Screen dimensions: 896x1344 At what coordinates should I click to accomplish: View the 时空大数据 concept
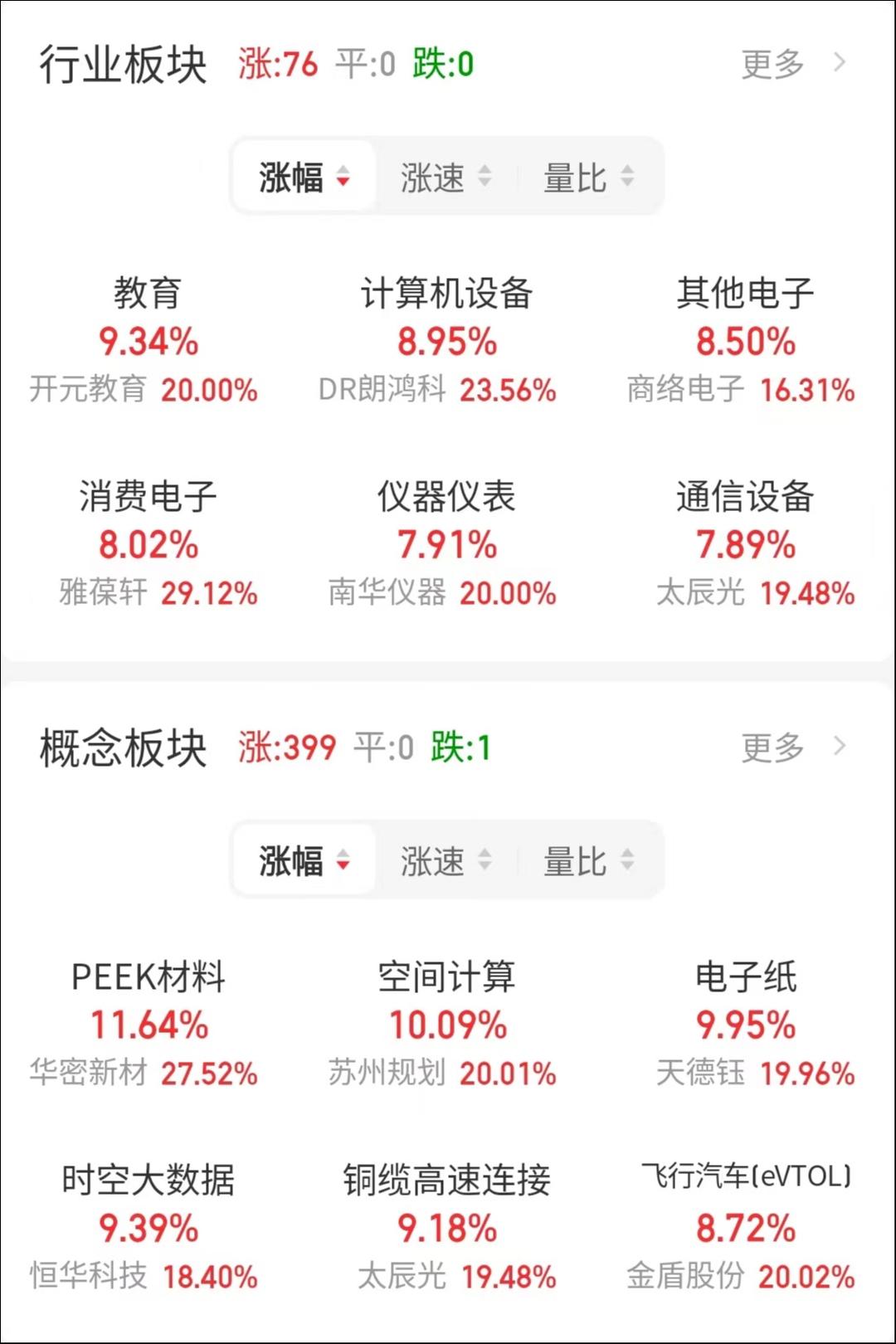coord(149,1227)
